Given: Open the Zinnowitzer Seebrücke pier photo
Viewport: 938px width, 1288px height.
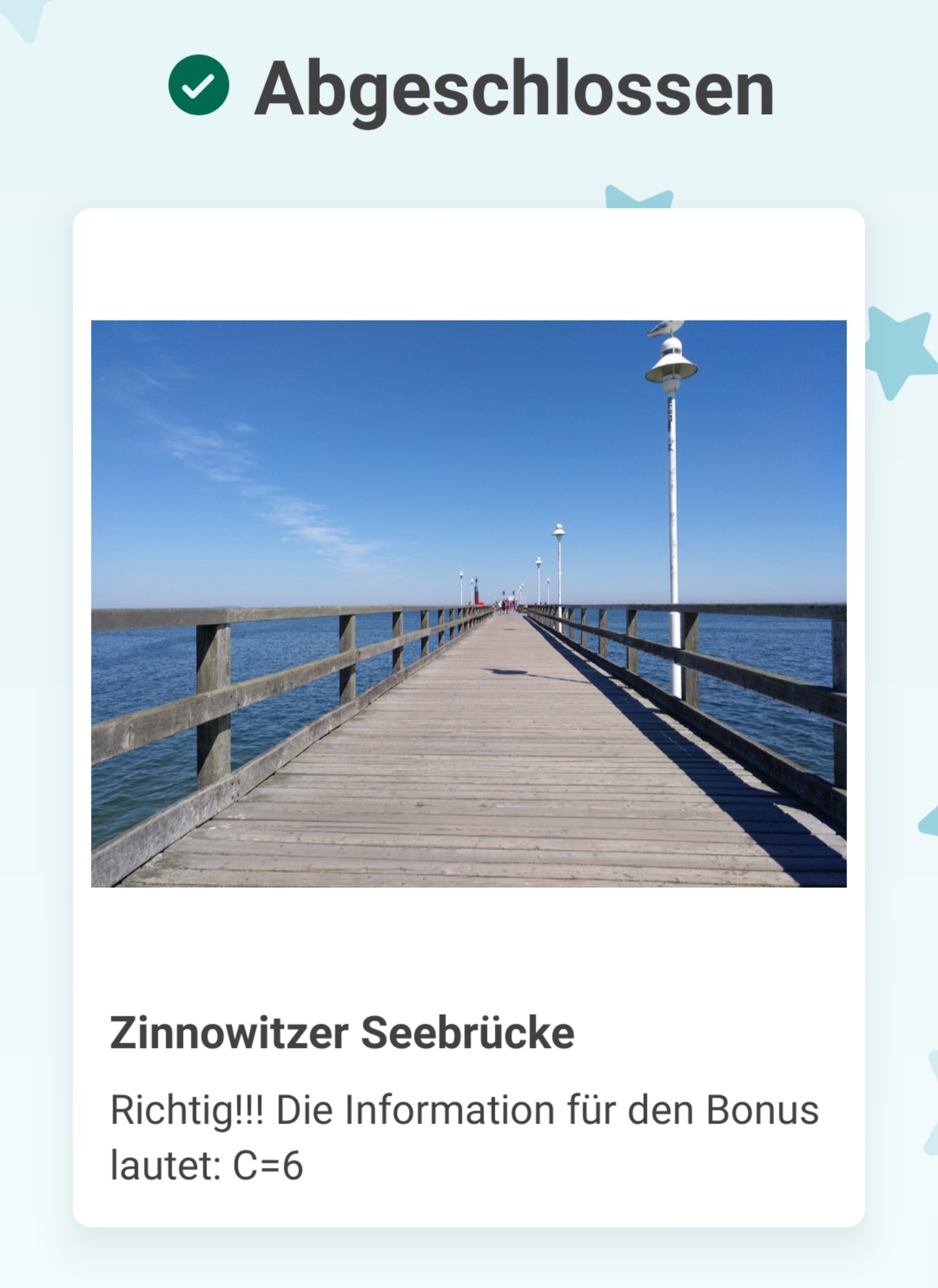Looking at the screenshot, I should click(468, 603).
